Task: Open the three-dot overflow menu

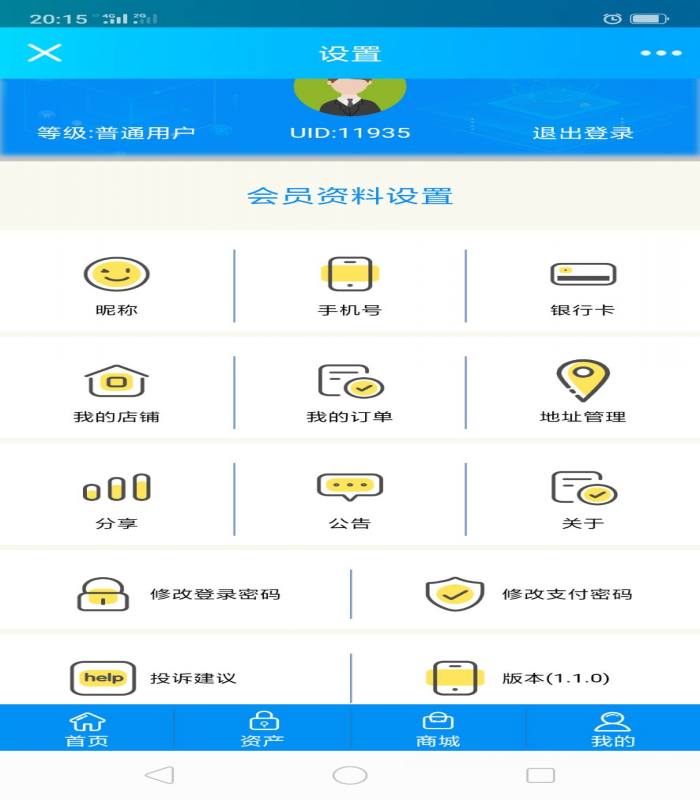Action: pos(660,53)
